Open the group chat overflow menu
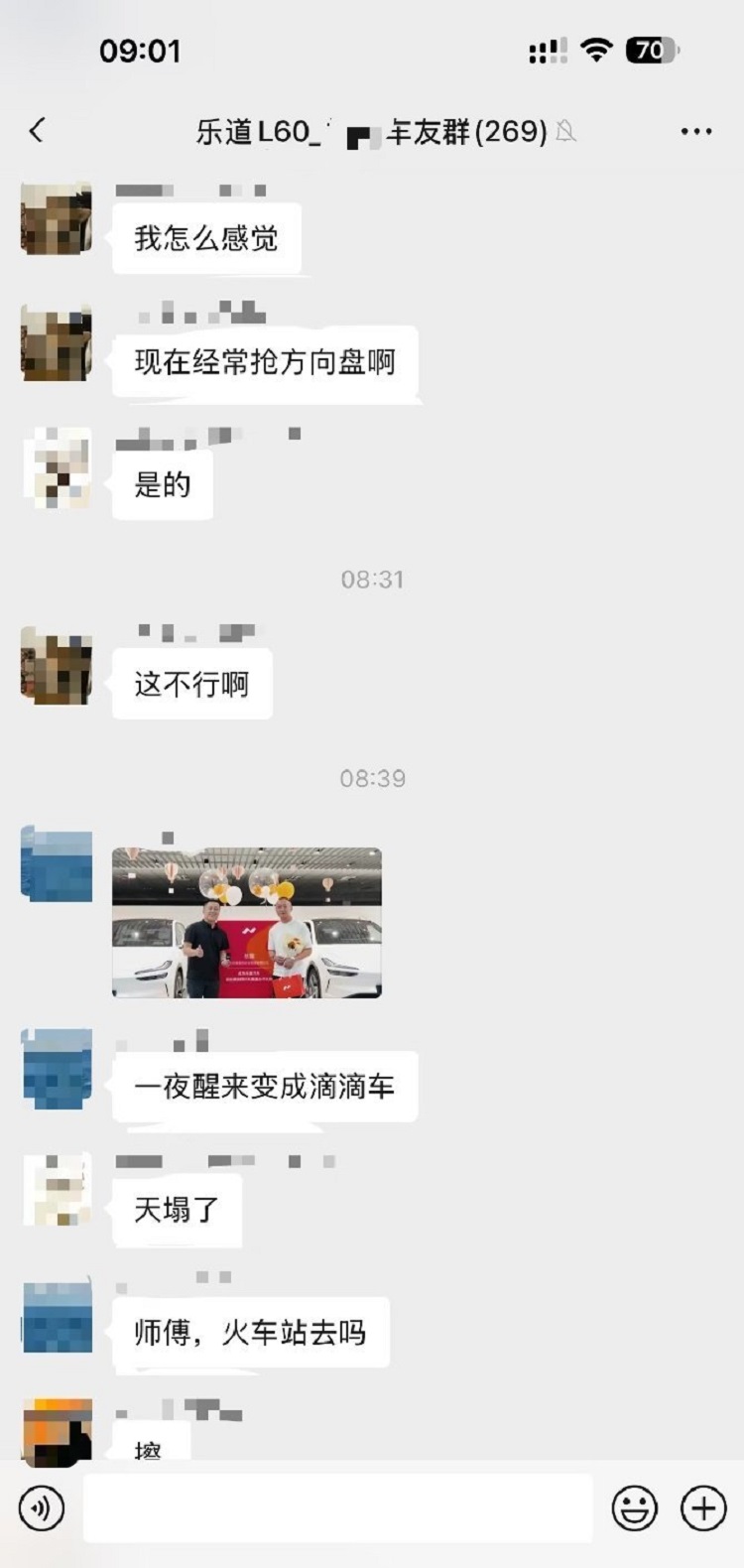 point(696,131)
